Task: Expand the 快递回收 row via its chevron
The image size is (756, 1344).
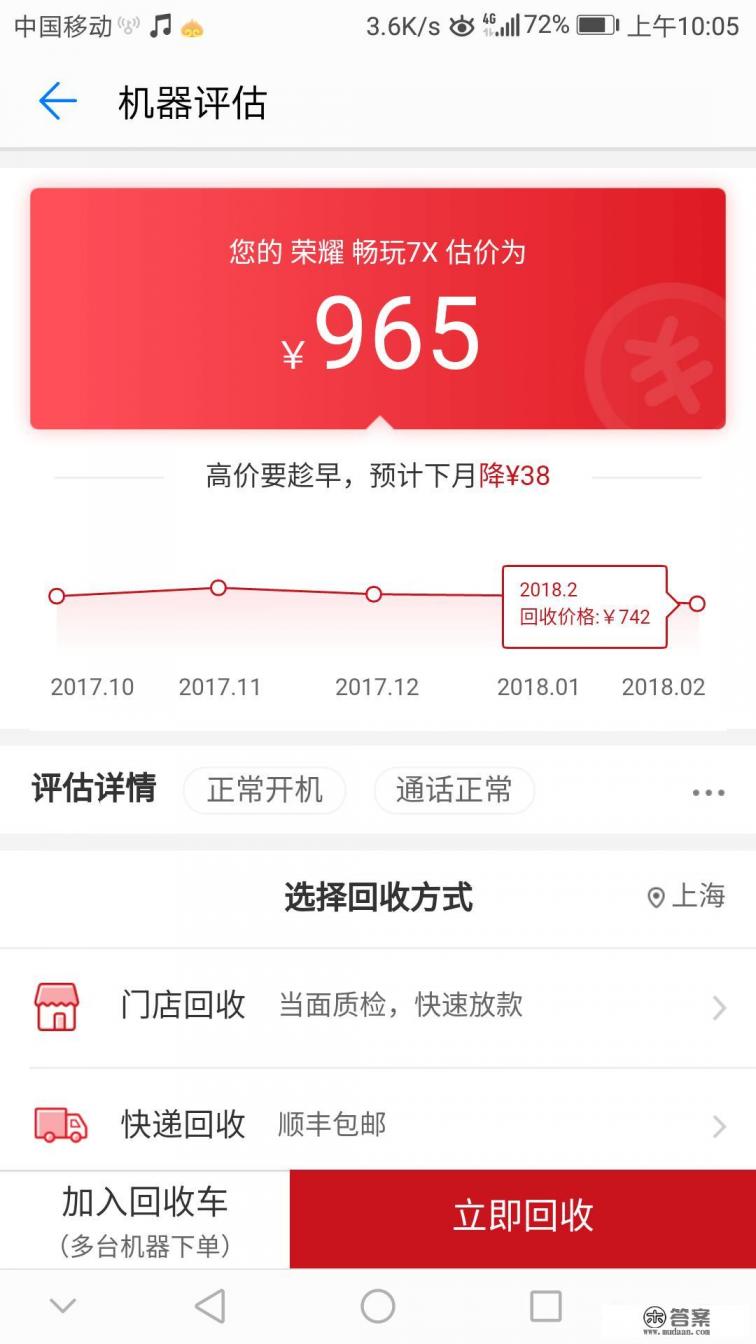Action: tap(719, 1126)
